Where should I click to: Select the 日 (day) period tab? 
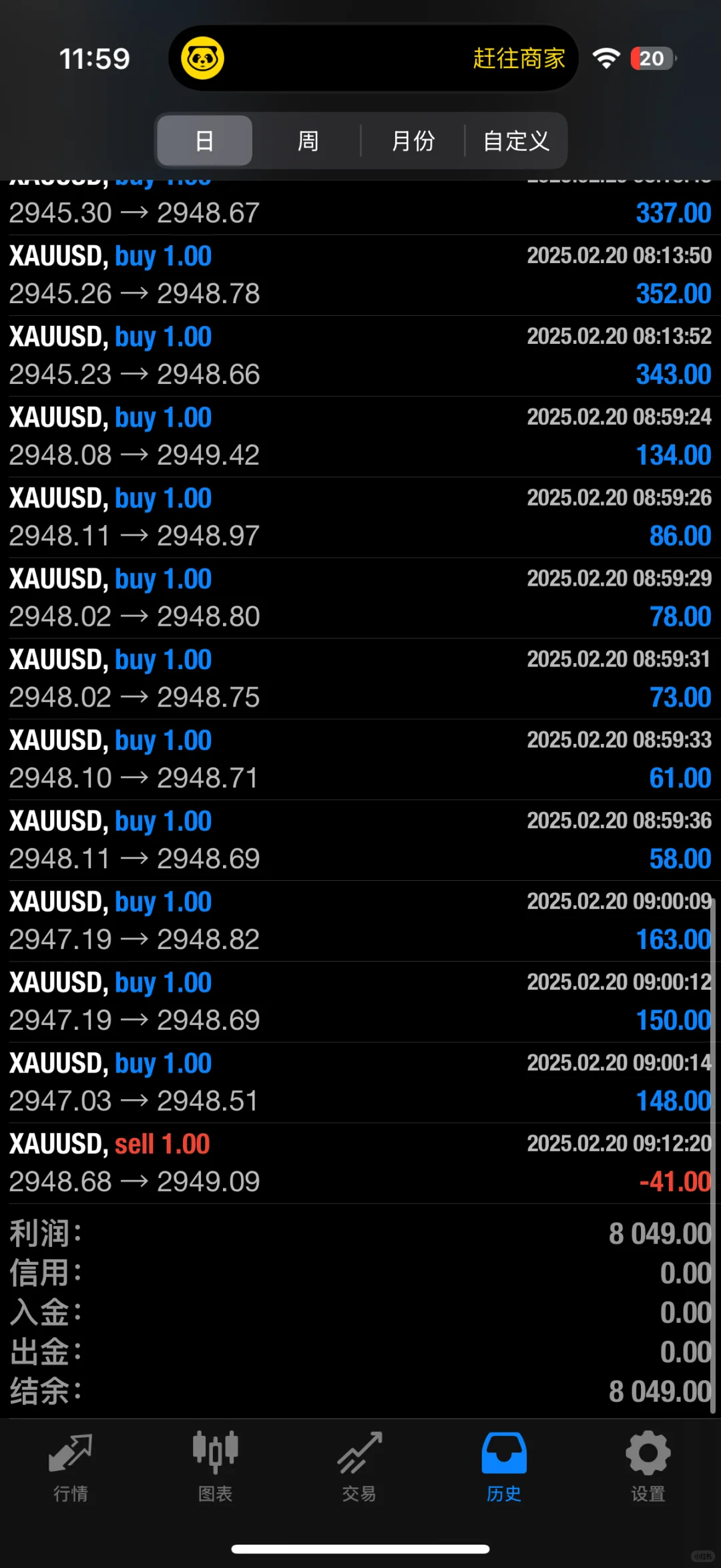click(x=204, y=141)
